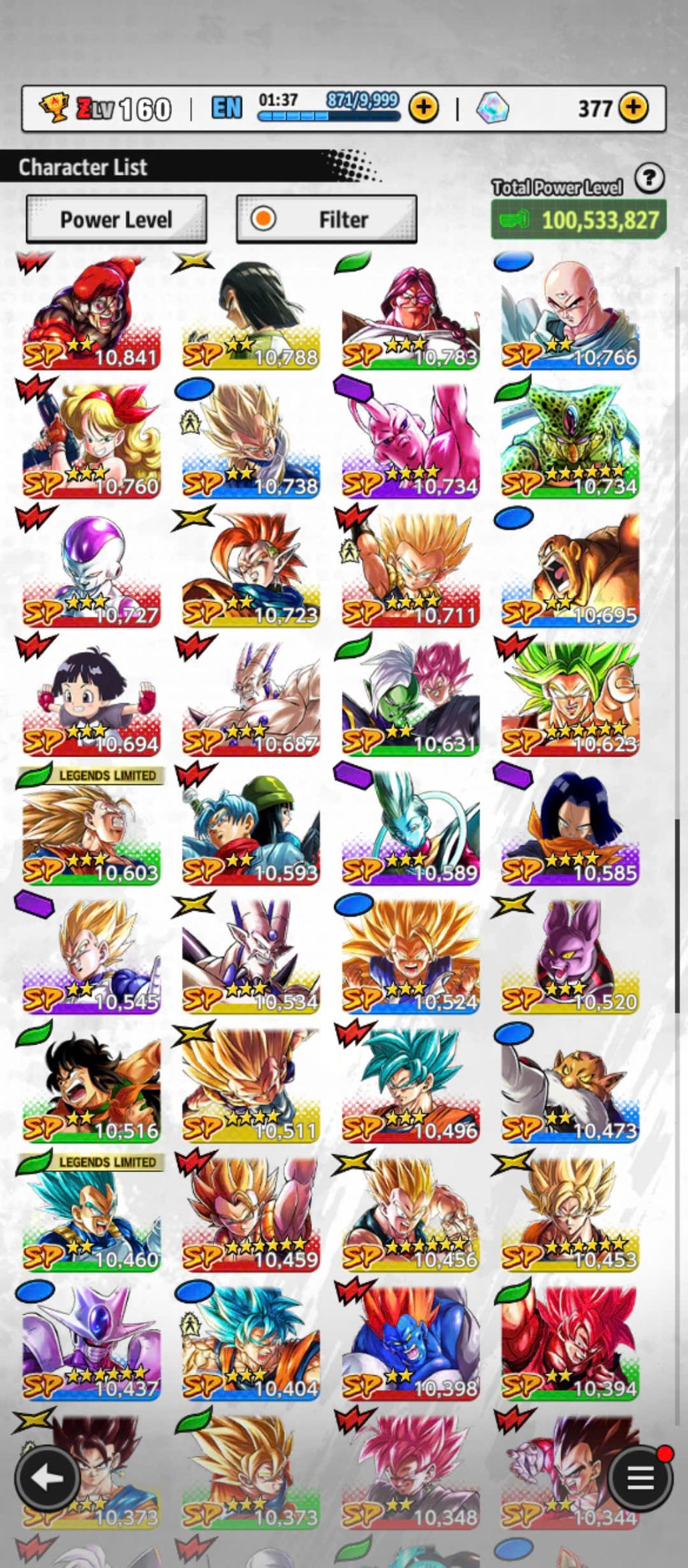Tap the plus icon to add energy

pos(424,108)
